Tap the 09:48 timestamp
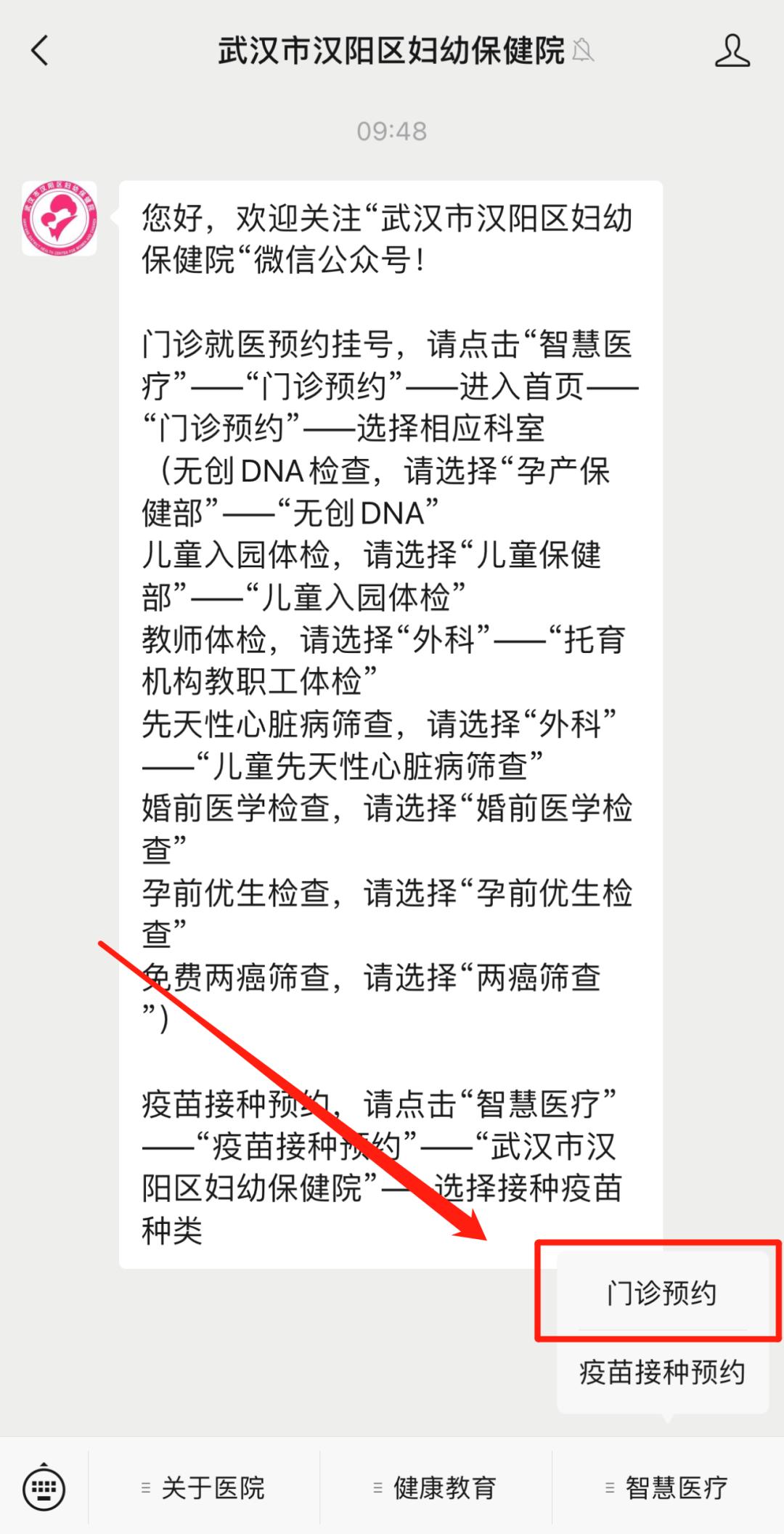Image resolution: width=784 pixels, height=1534 pixels. tap(392, 131)
